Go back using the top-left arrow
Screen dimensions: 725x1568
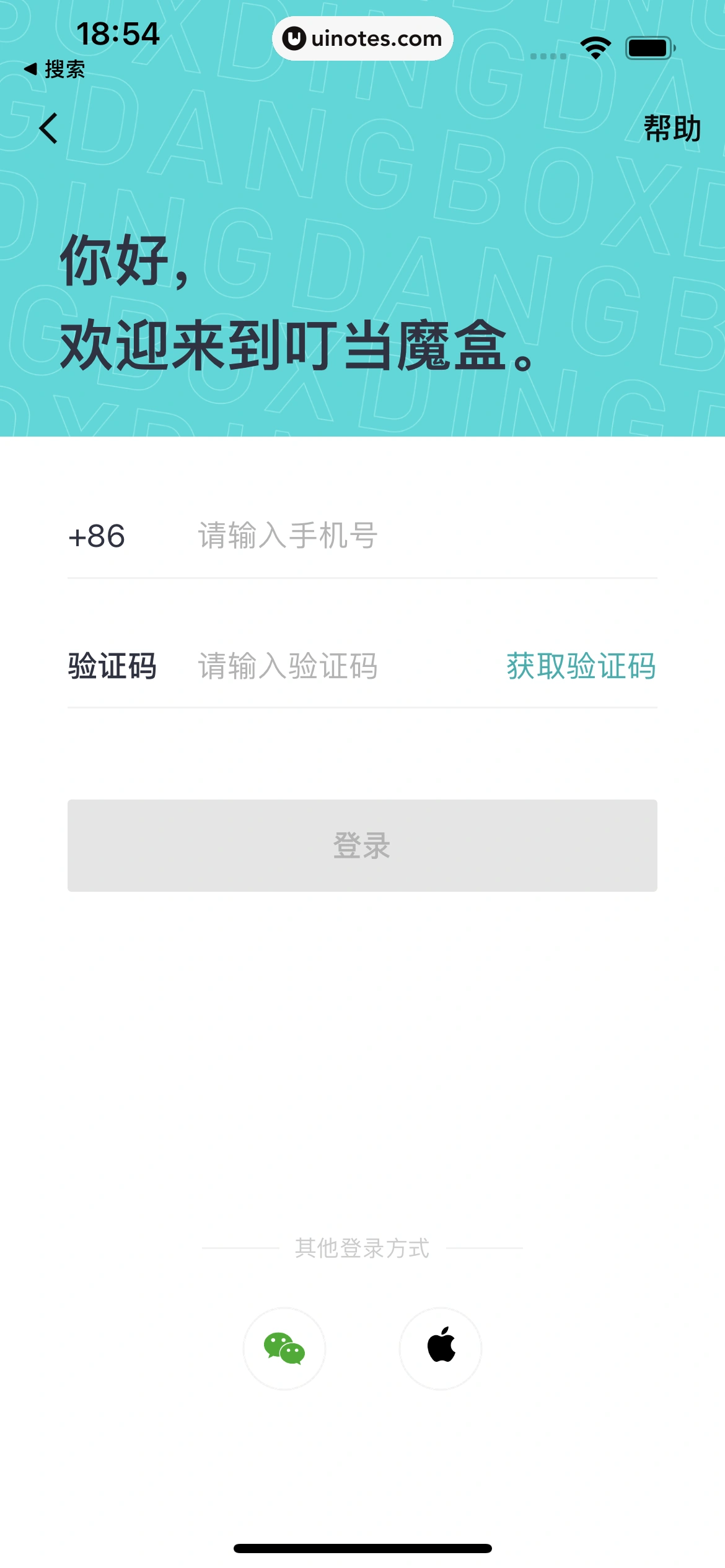point(48,129)
